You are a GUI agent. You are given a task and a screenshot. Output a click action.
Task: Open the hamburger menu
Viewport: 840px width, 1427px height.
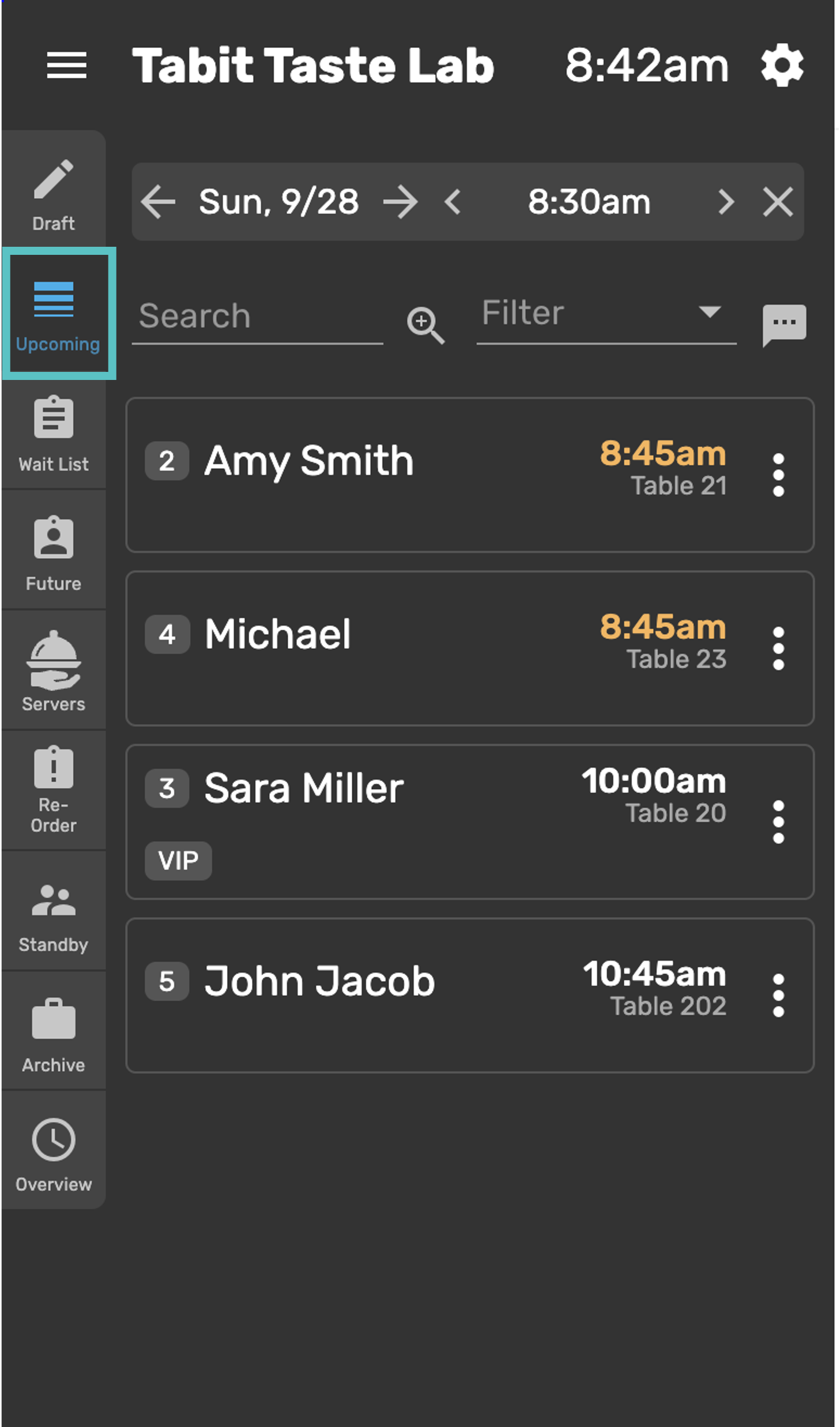tap(67, 65)
